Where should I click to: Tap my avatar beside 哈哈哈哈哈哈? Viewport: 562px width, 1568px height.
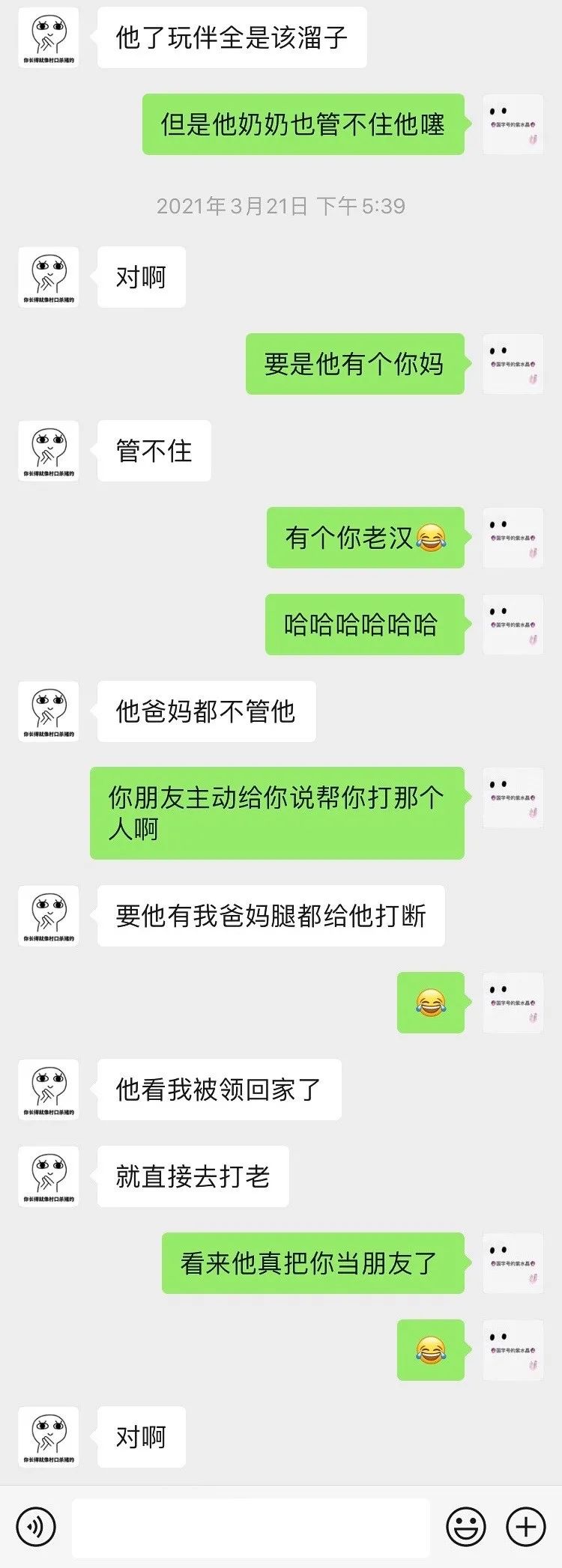tap(513, 625)
